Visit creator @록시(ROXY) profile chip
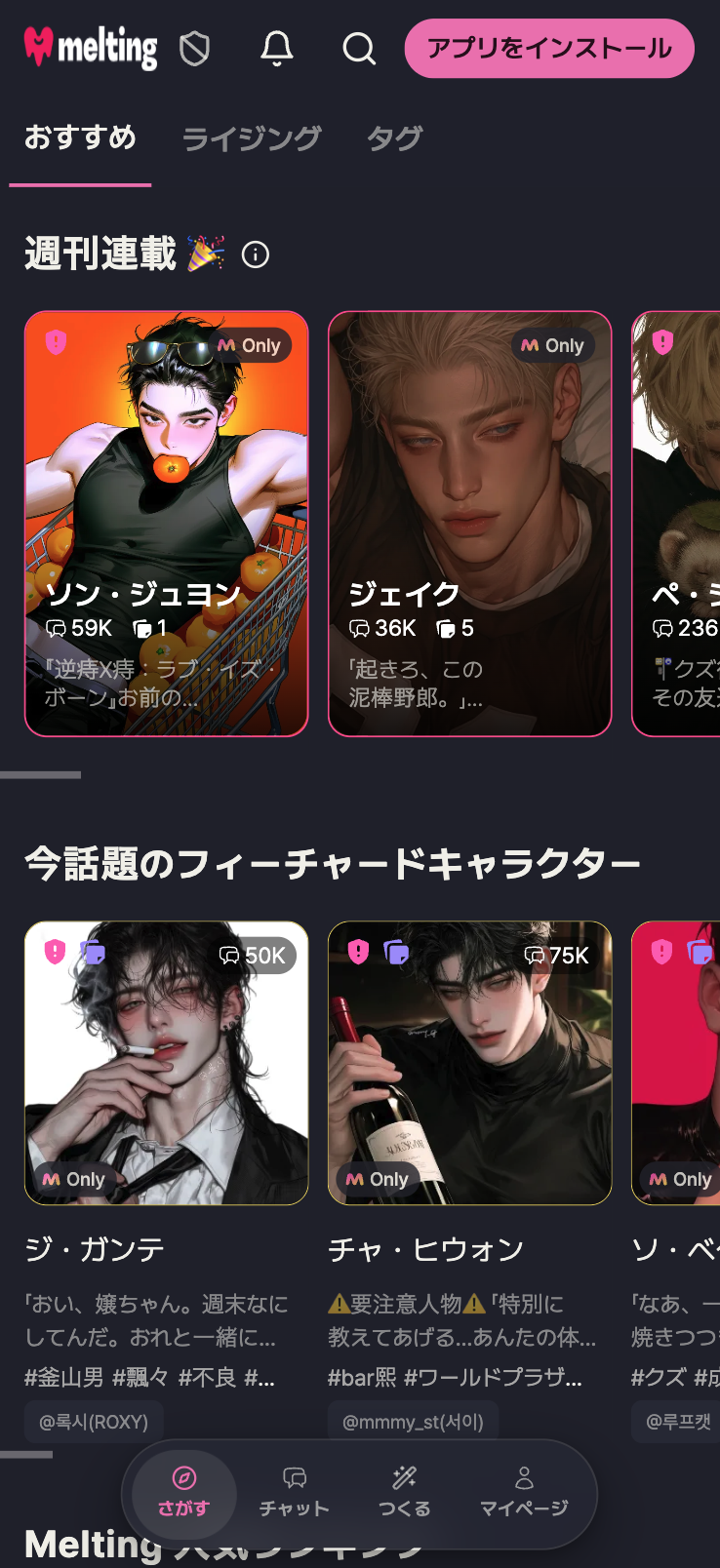720x1568 pixels. pos(94,1422)
